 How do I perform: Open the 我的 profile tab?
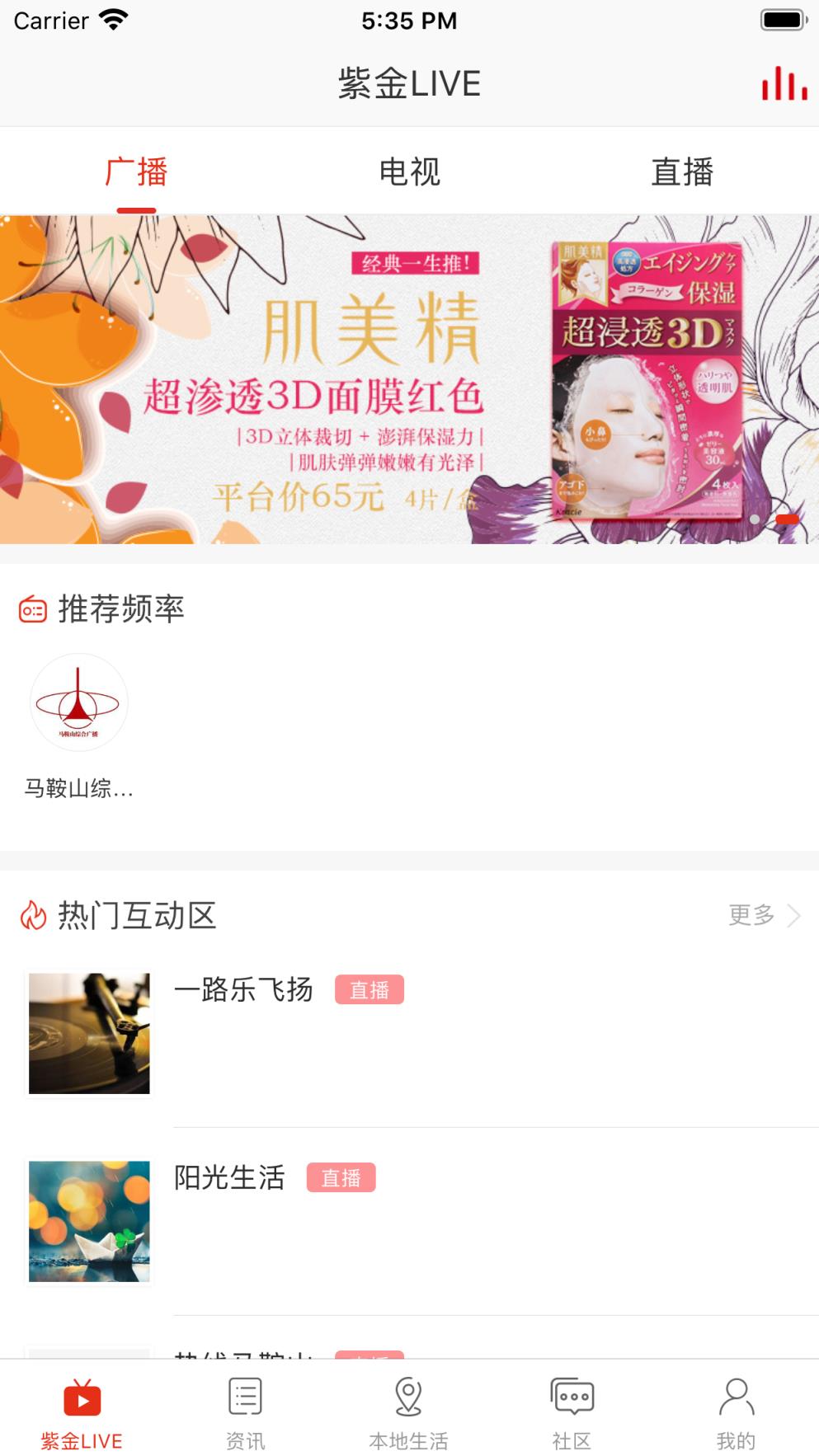736,1413
